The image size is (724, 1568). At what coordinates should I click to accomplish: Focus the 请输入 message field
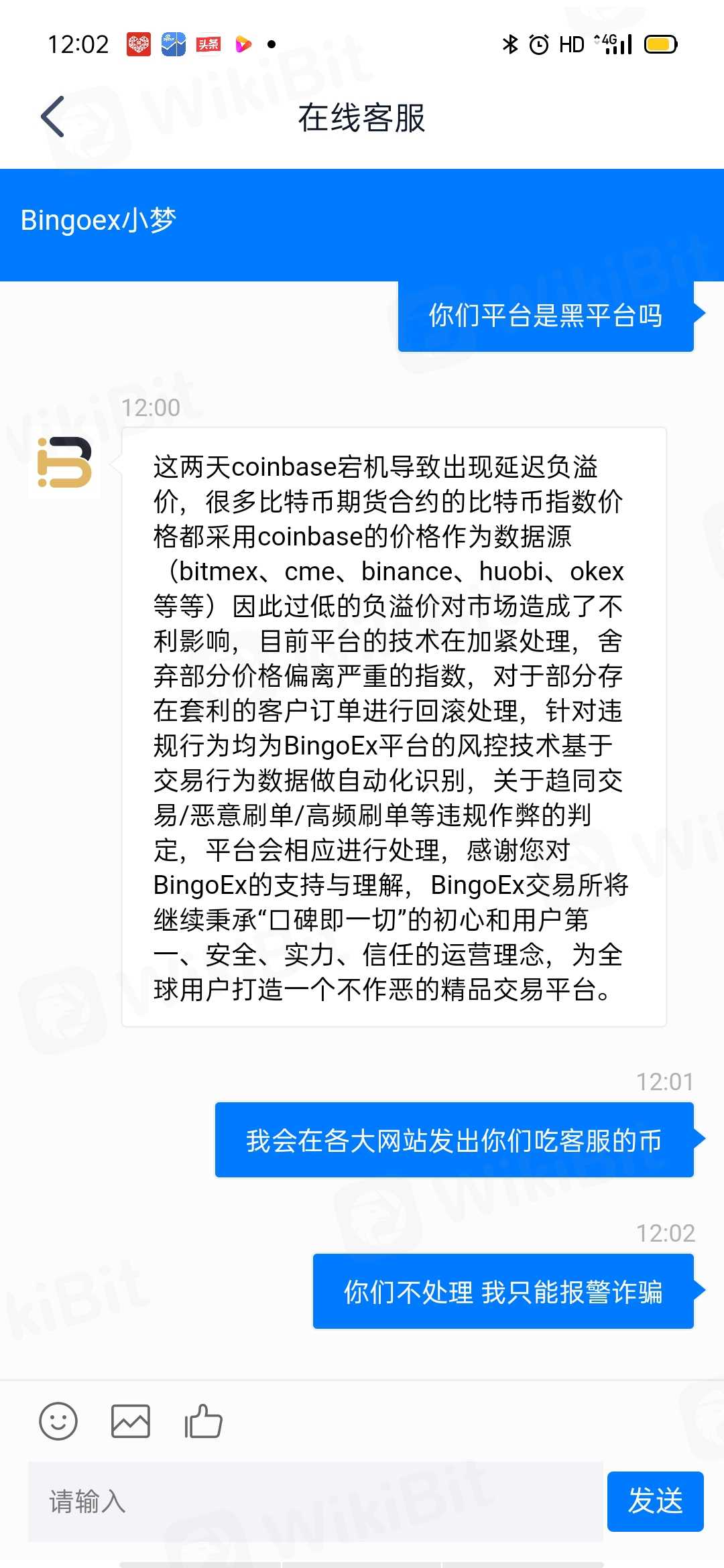click(315, 1501)
